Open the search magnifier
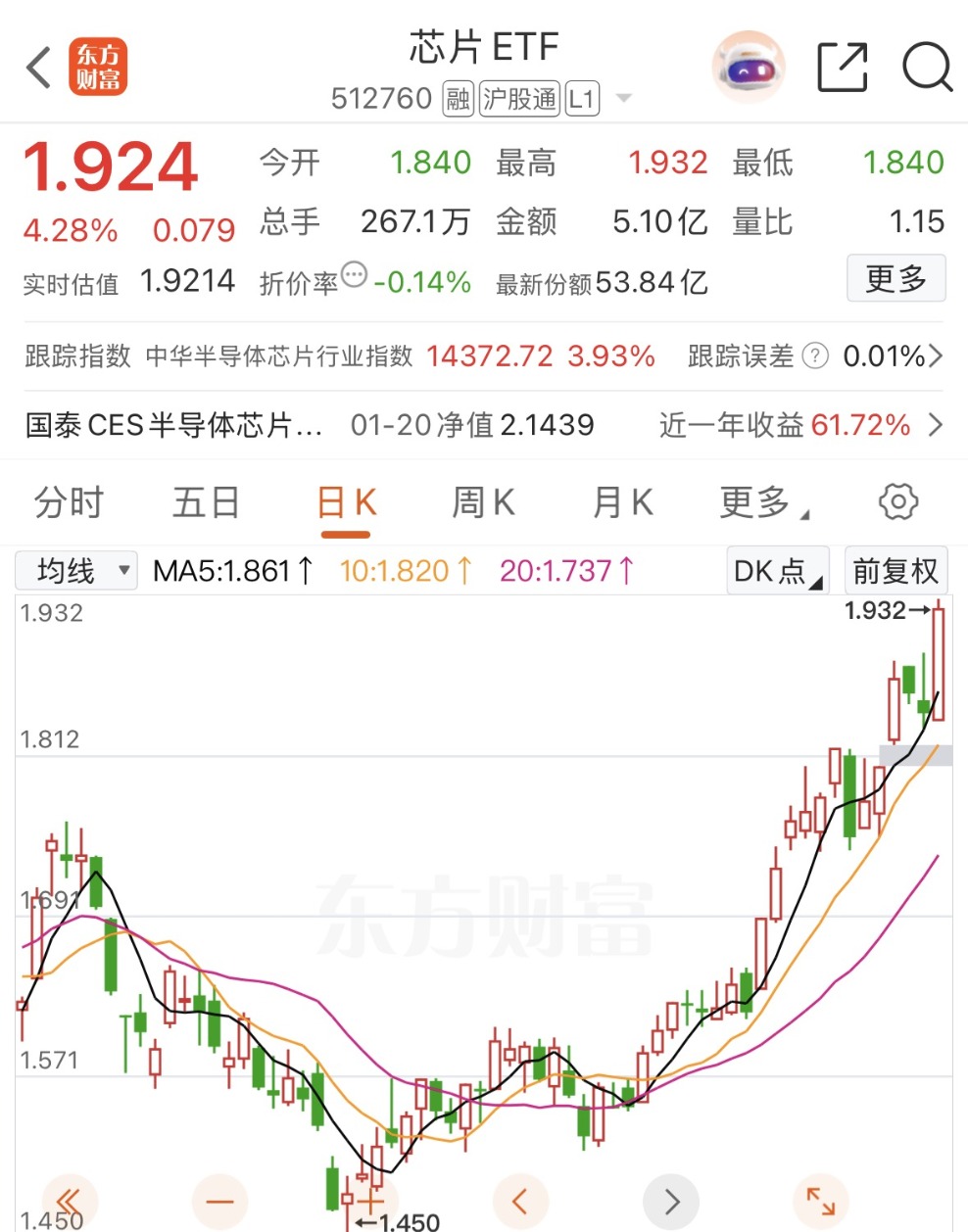Image resolution: width=968 pixels, height=1232 pixels. click(x=926, y=68)
